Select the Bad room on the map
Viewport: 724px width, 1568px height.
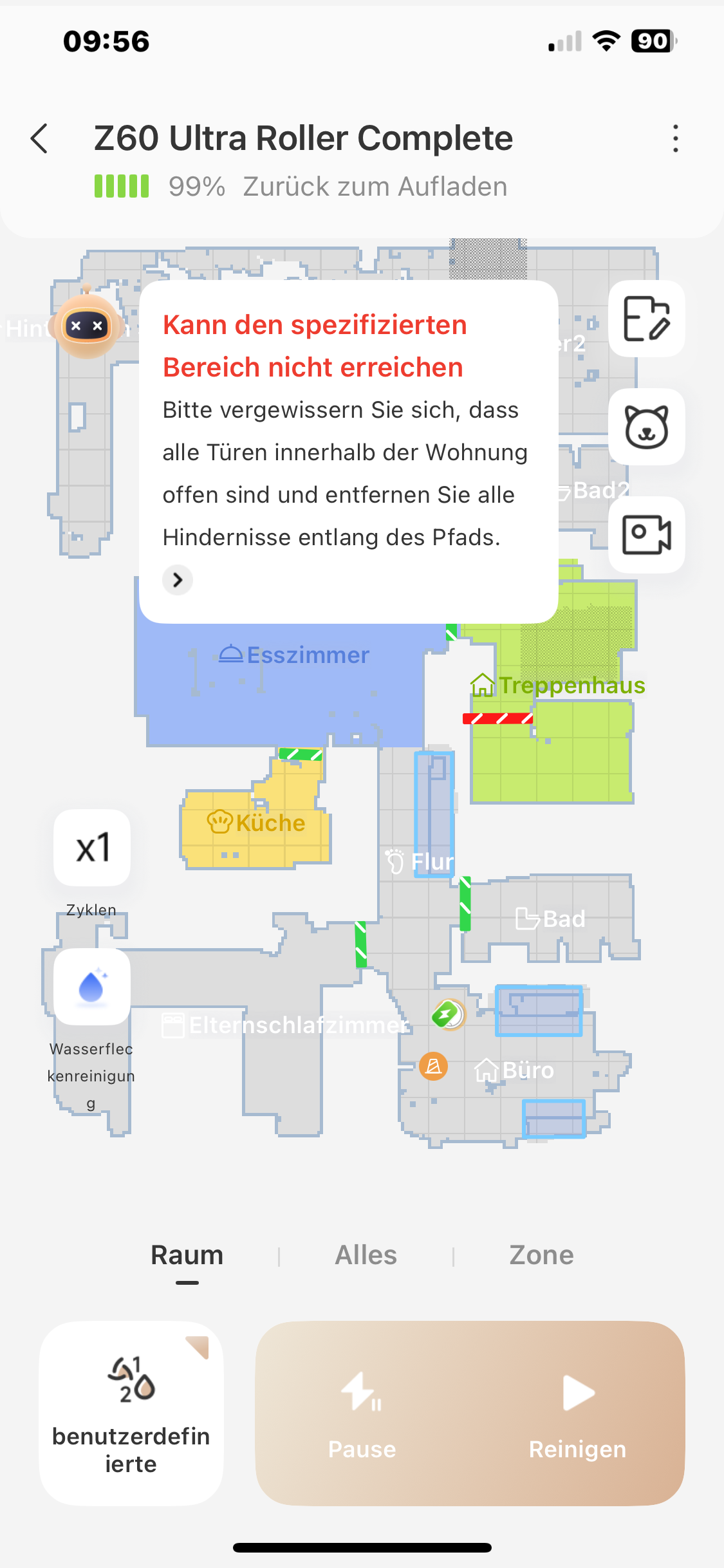551,919
